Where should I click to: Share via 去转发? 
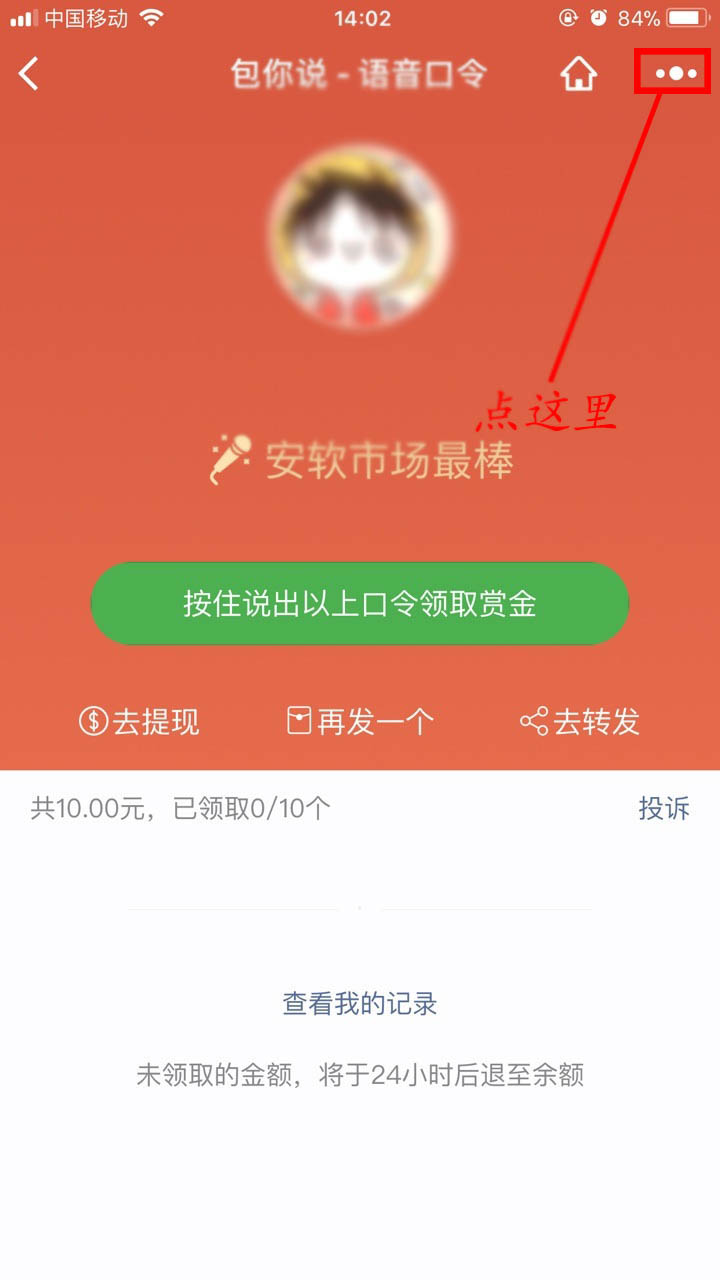coord(580,721)
